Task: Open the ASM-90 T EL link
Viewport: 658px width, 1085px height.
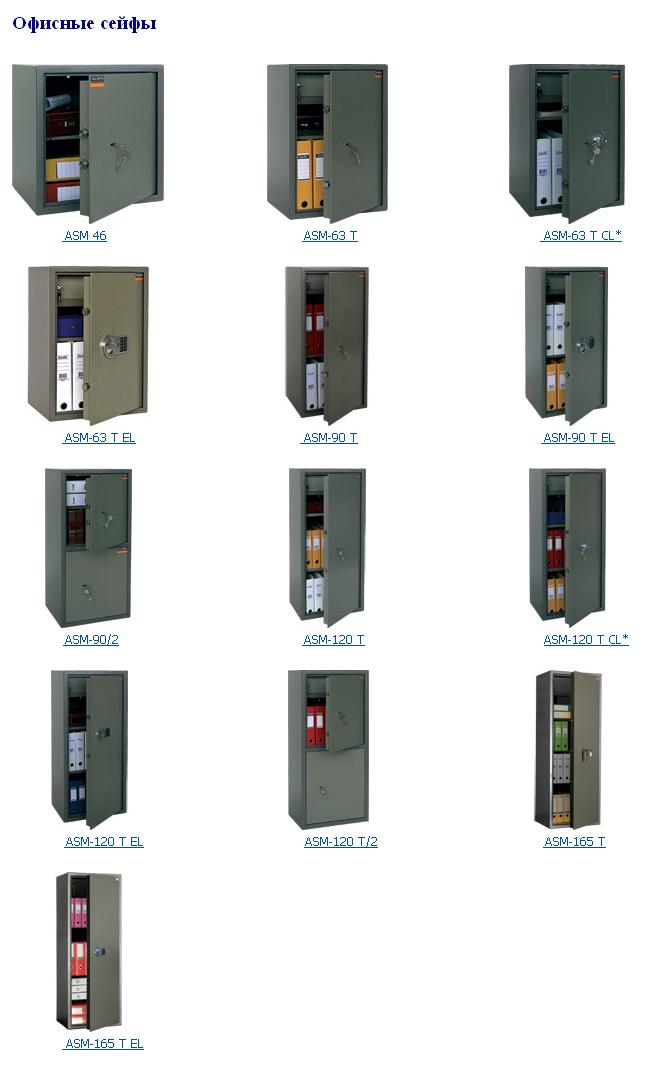Action: (578, 438)
